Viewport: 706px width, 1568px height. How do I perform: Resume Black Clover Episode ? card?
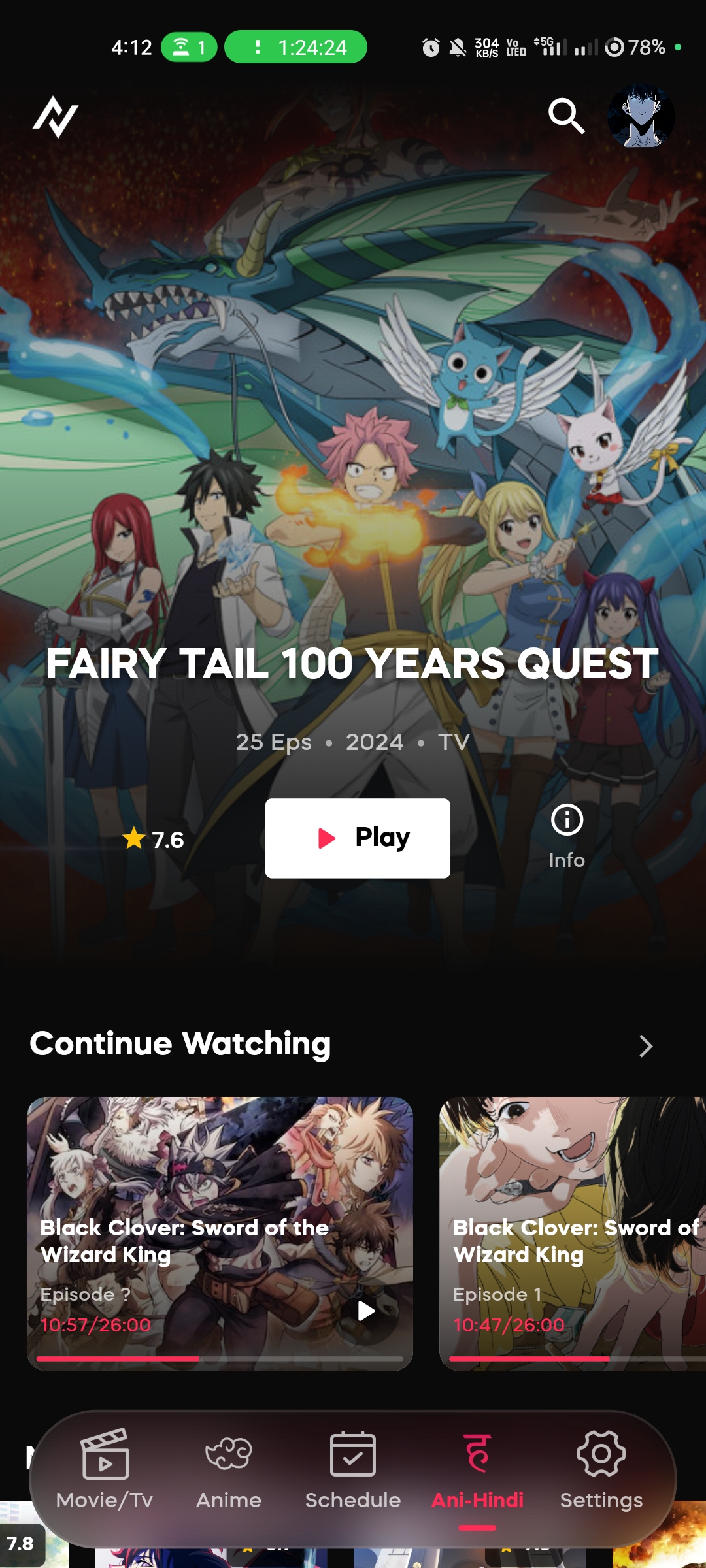click(220, 1233)
